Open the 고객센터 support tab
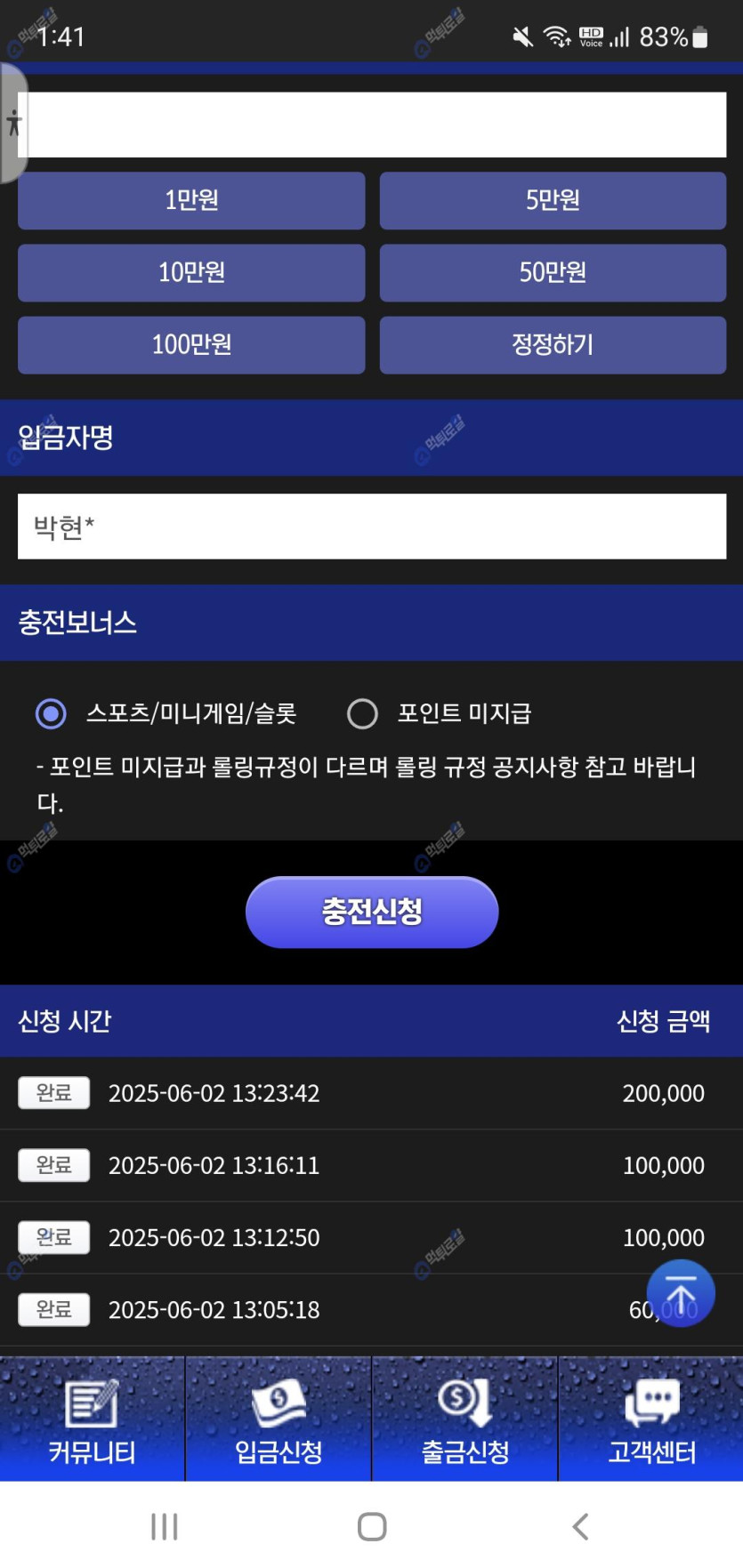 coord(651,1419)
